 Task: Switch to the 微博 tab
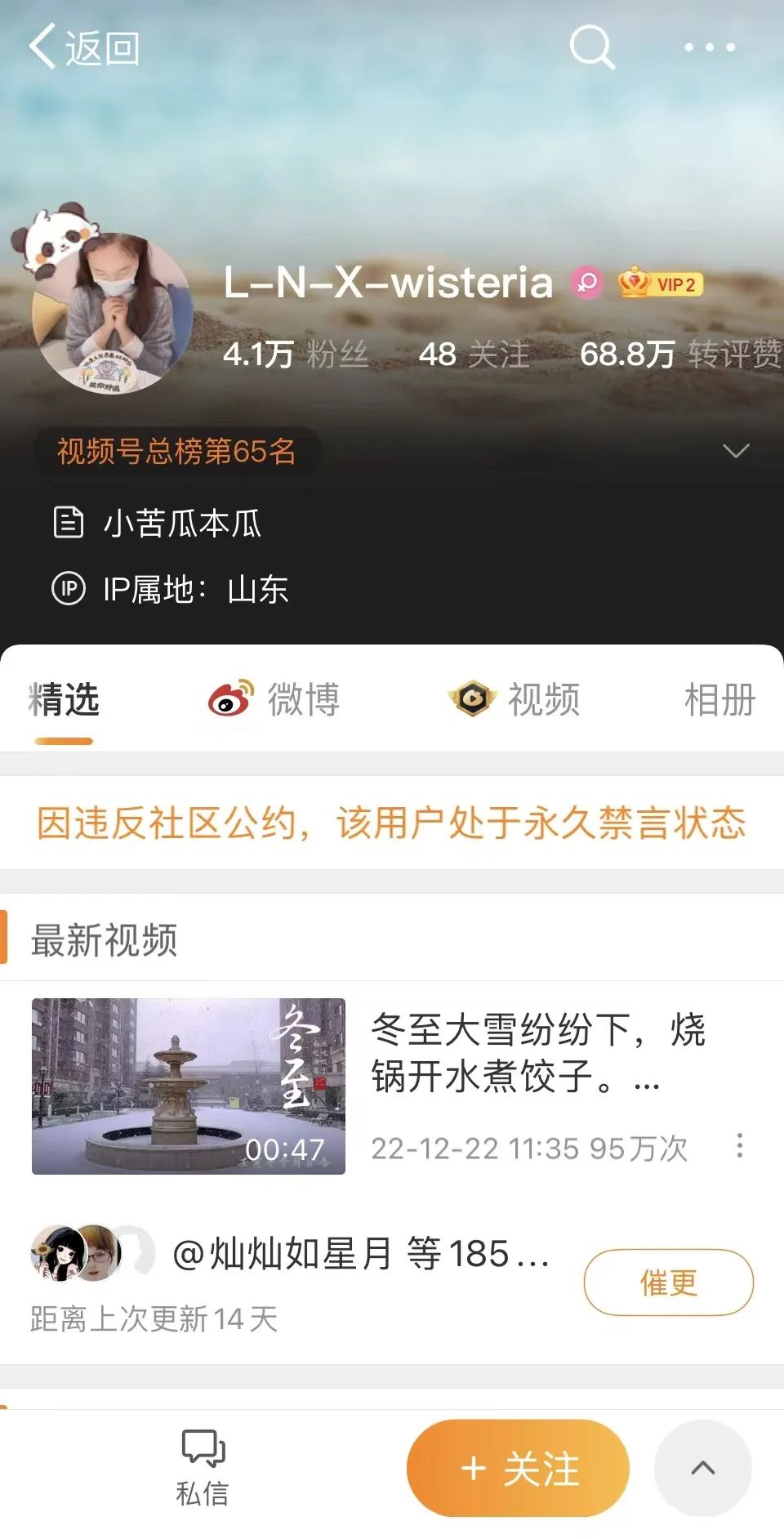(x=274, y=701)
